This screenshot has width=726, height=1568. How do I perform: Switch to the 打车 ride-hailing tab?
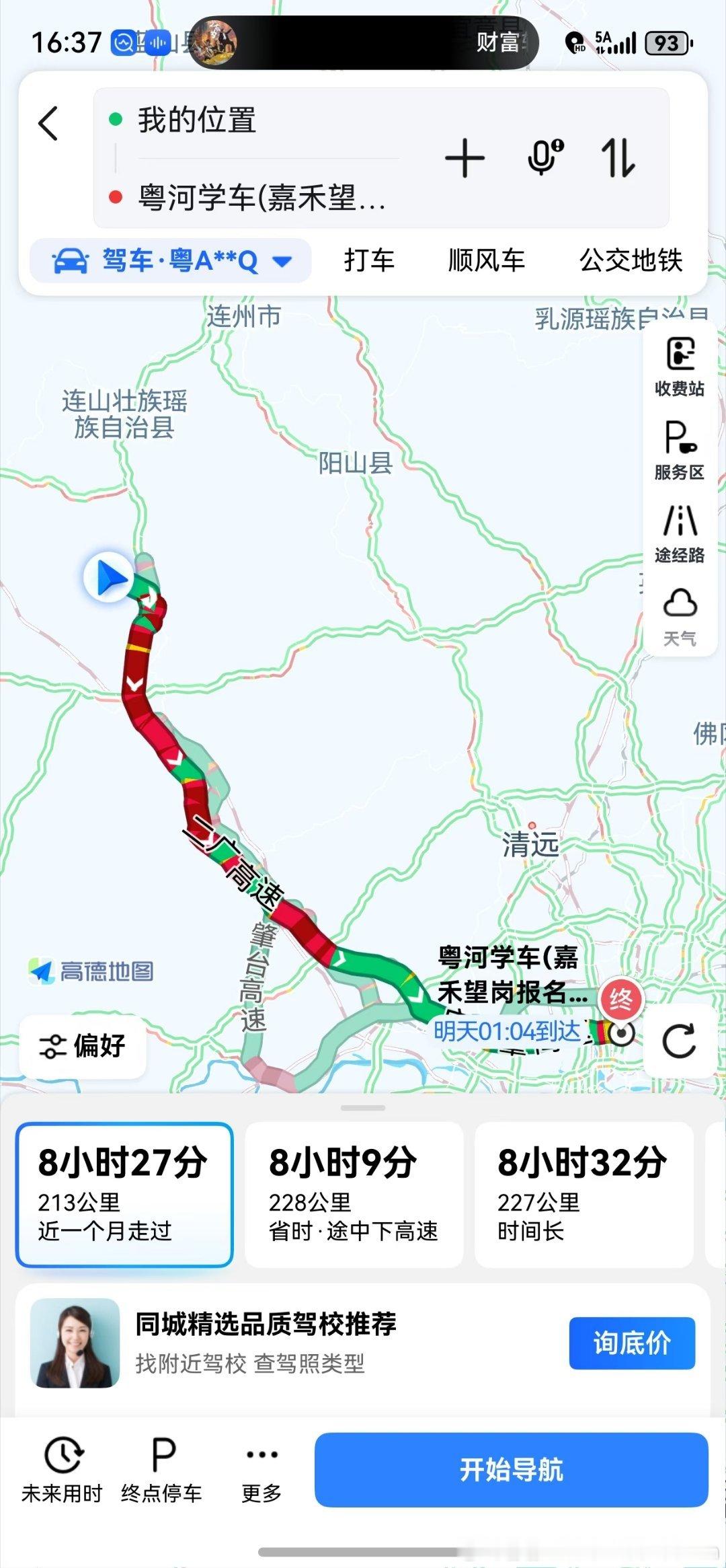coord(370,261)
